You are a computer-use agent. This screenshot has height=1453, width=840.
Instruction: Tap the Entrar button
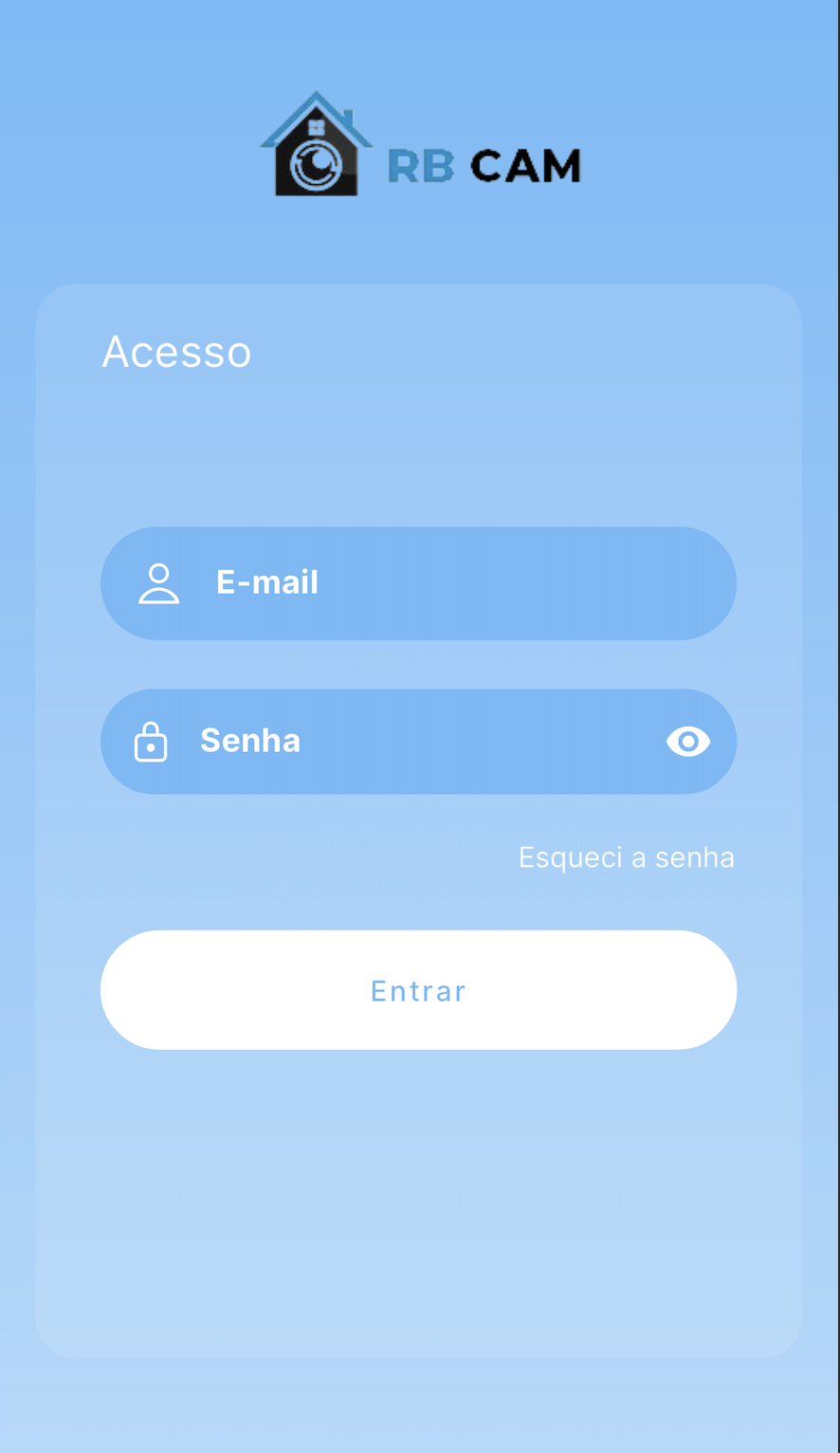click(418, 989)
